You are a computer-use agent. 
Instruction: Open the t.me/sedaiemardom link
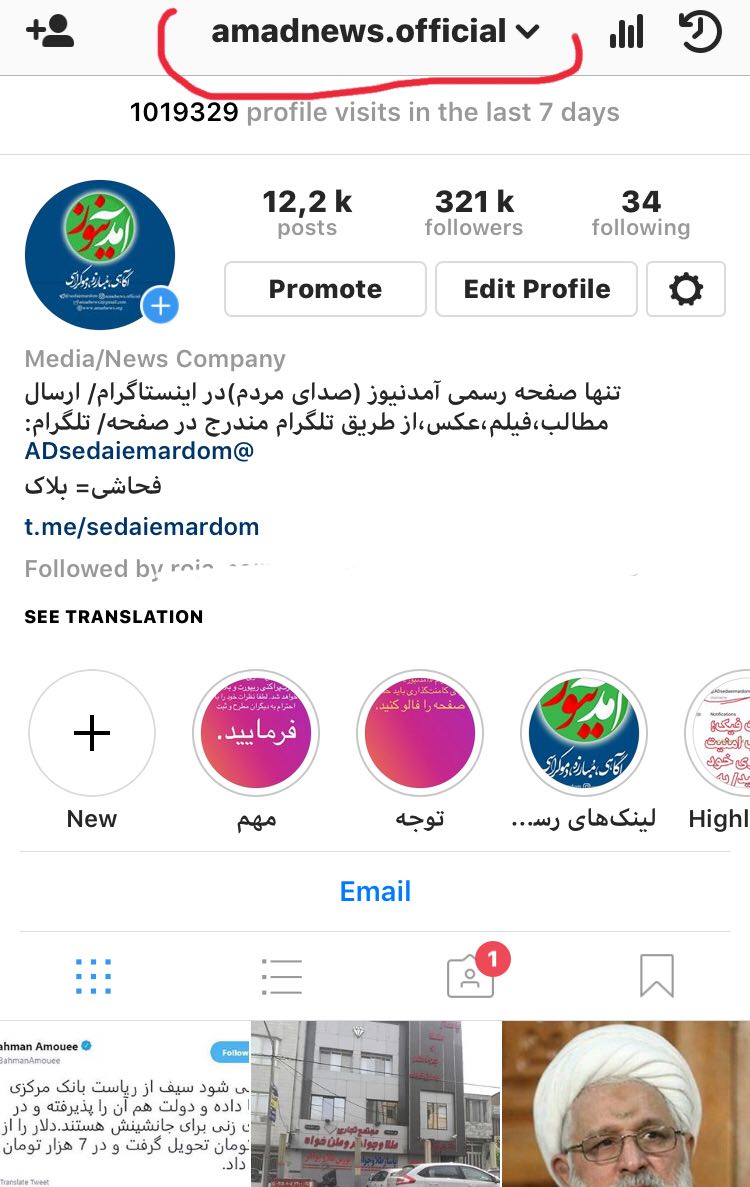[x=141, y=527]
